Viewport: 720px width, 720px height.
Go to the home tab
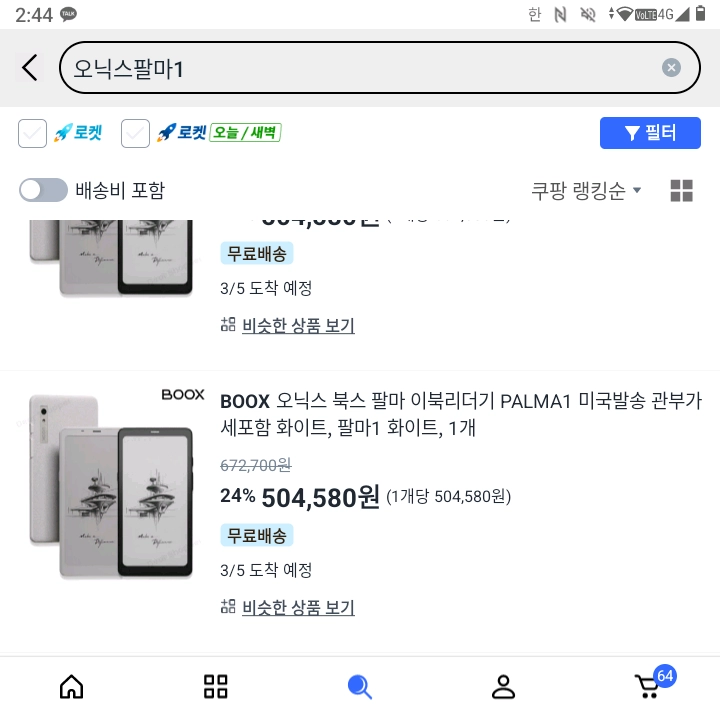click(72, 686)
